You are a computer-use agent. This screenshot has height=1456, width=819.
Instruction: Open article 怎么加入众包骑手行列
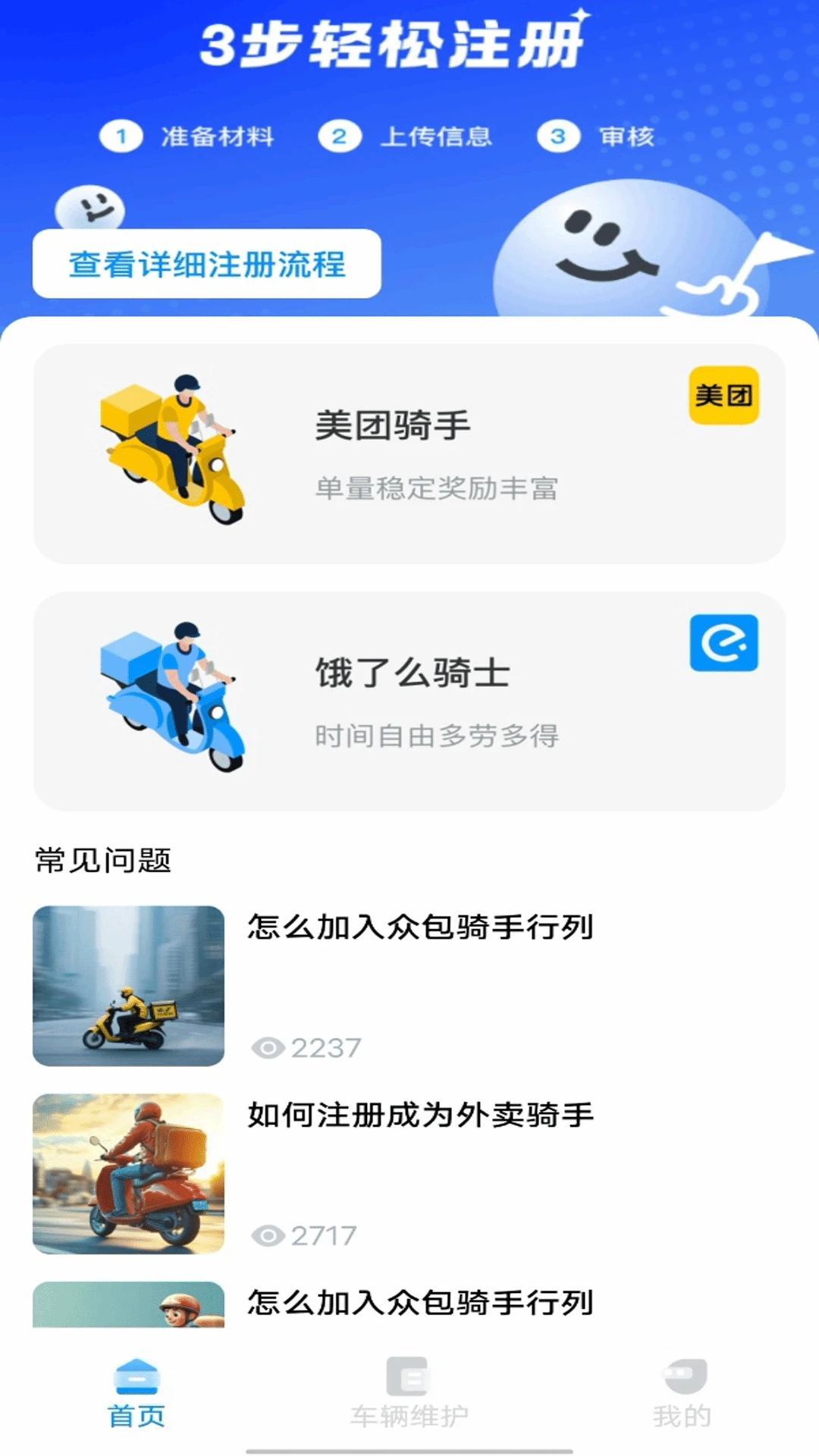click(421, 929)
